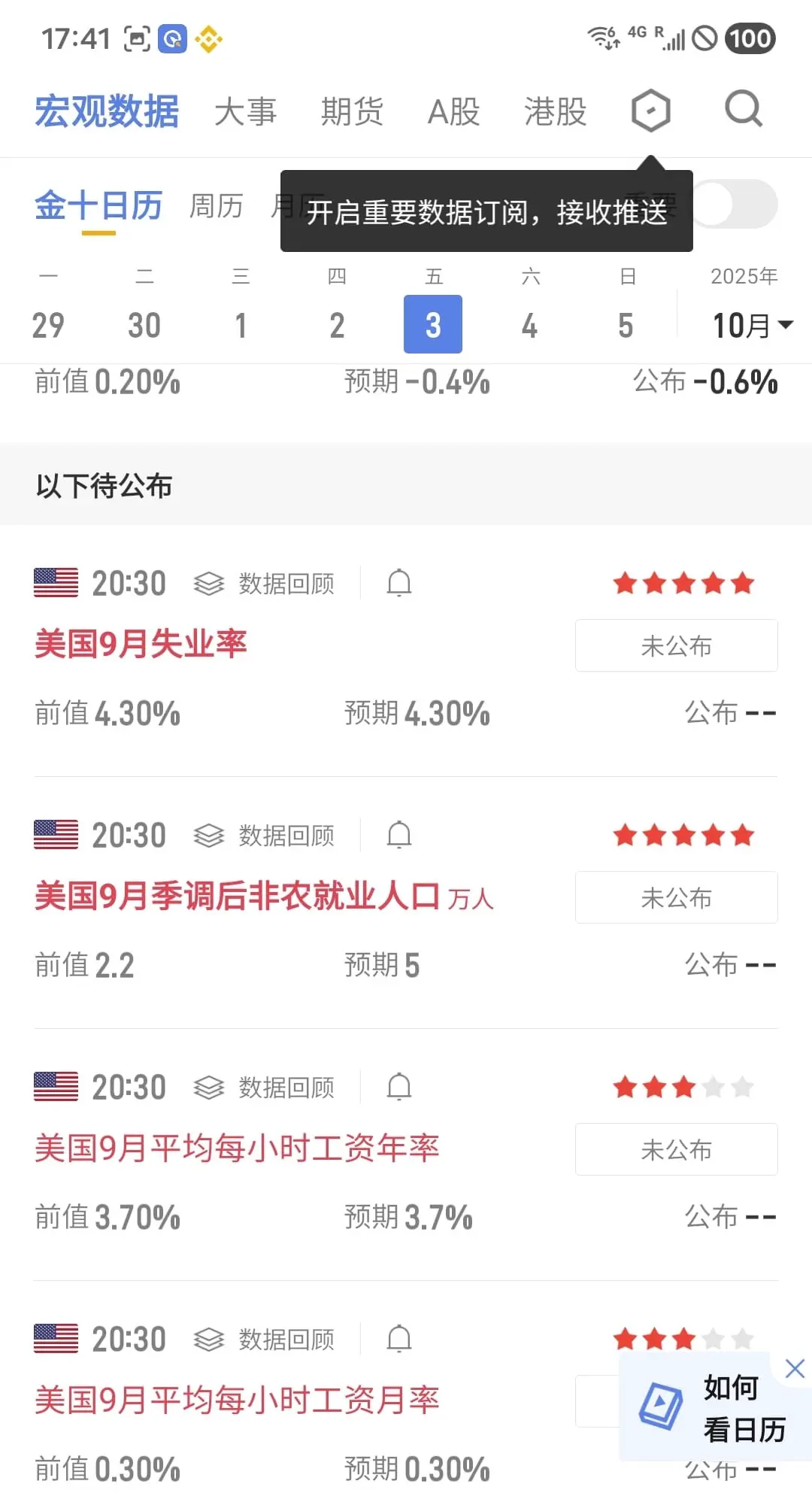Close the 如何看日历 floating tip
The height and width of the screenshot is (1496, 812).
pyautogui.click(x=795, y=1368)
